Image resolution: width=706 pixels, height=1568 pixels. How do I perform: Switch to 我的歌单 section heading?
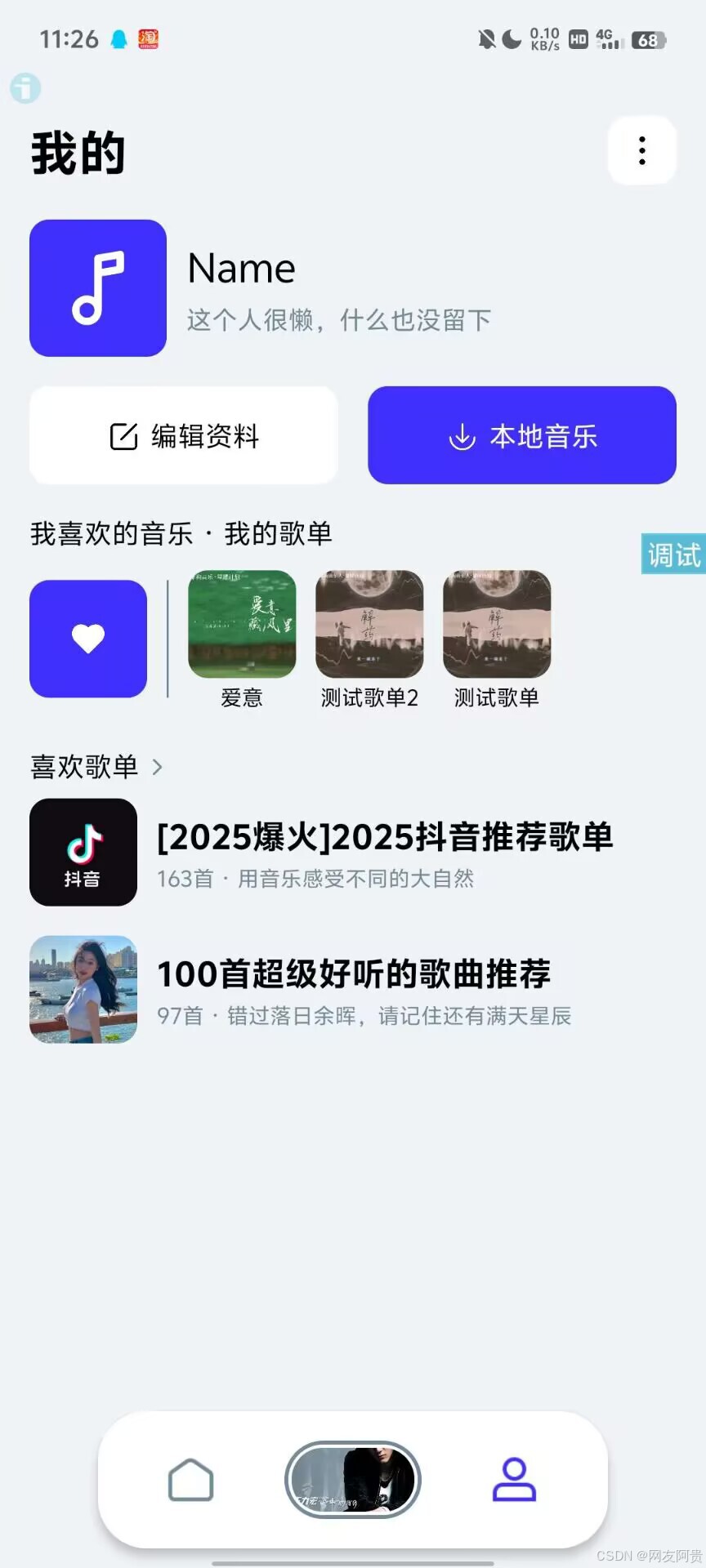coord(278,532)
